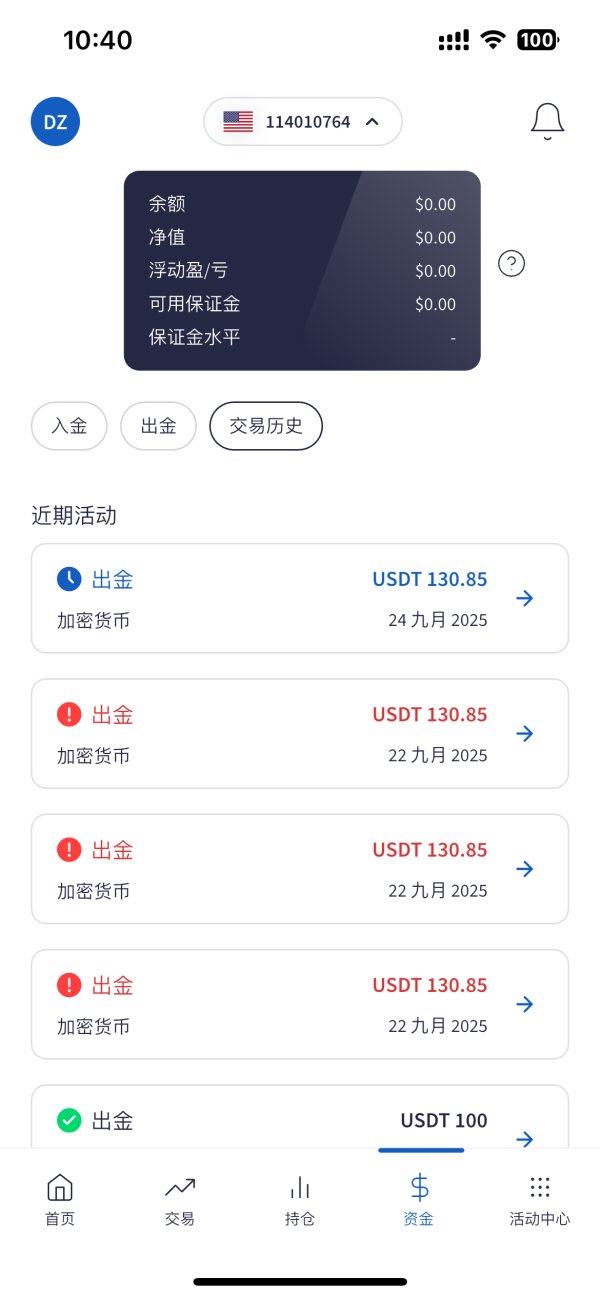600x1298 pixels.
Task: Open the notifications bell
Action: [547, 122]
